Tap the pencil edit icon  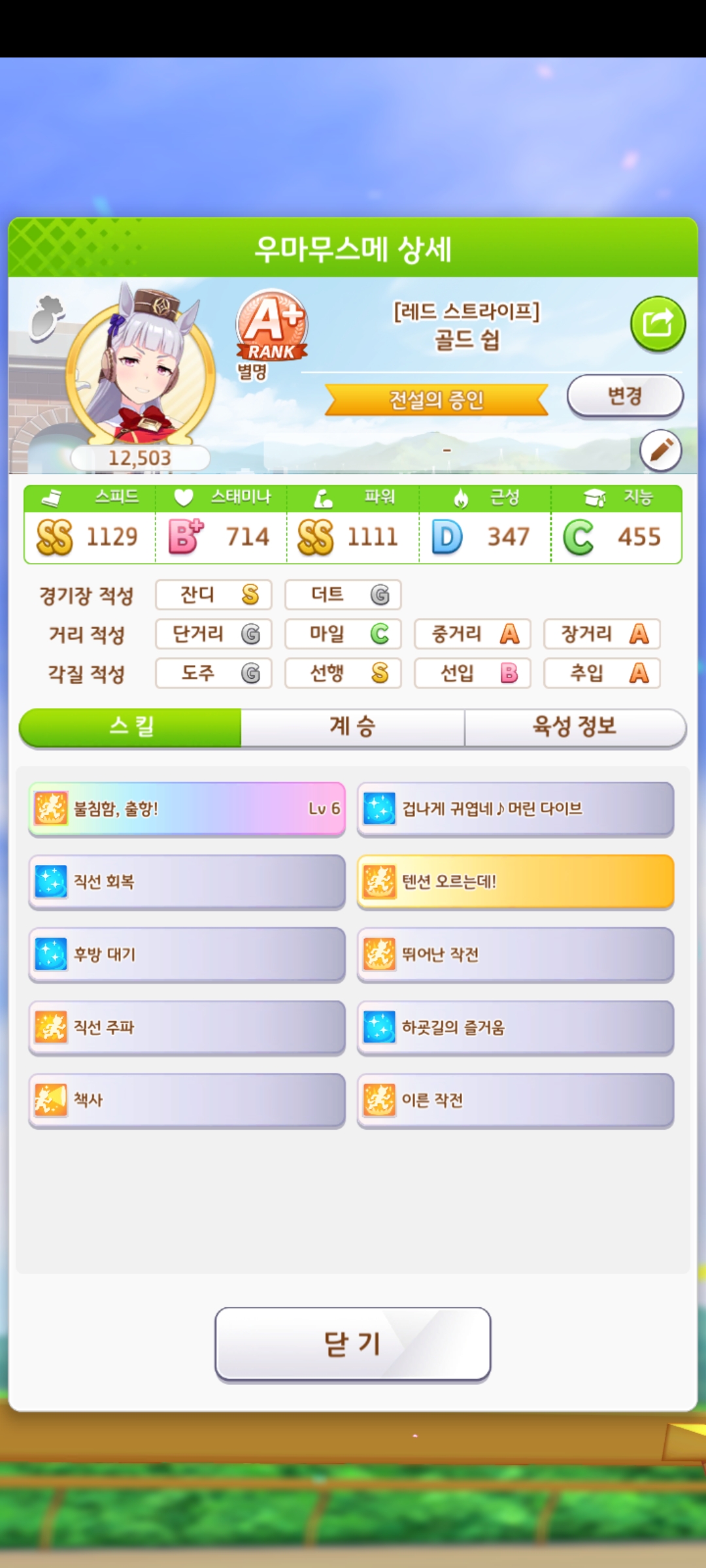pyautogui.click(x=660, y=450)
